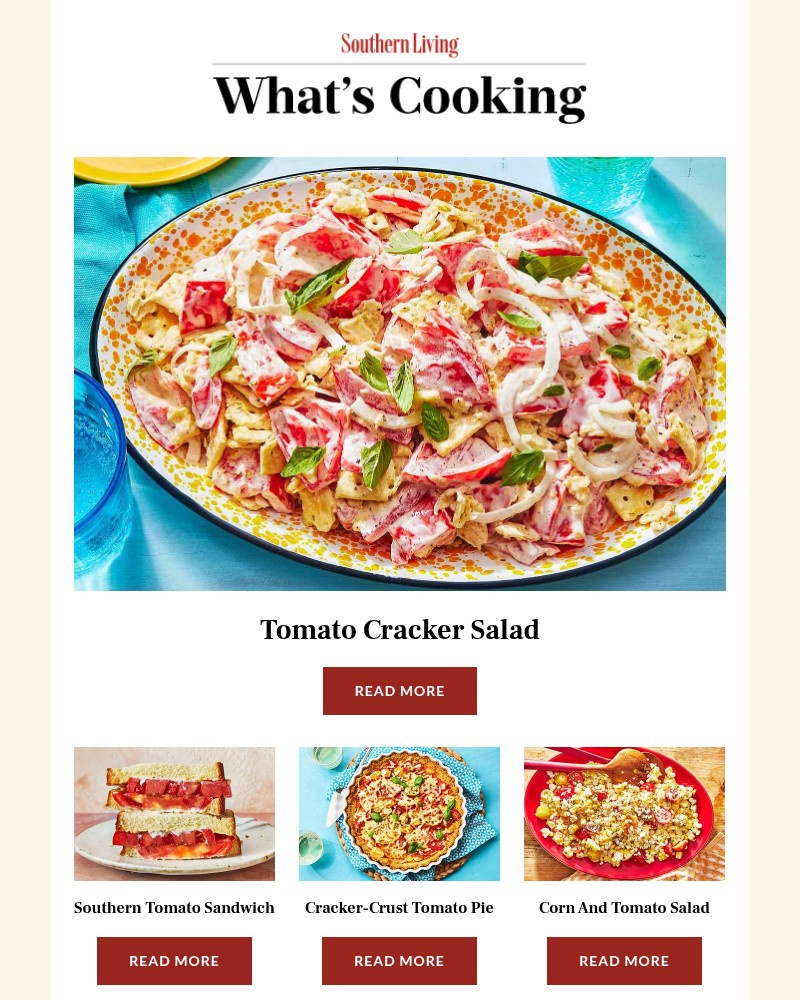Image resolution: width=800 pixels, height=1000 pixels.
Task: Read the full Tomato Cracker Salad recipe
Action: (400, 691)
